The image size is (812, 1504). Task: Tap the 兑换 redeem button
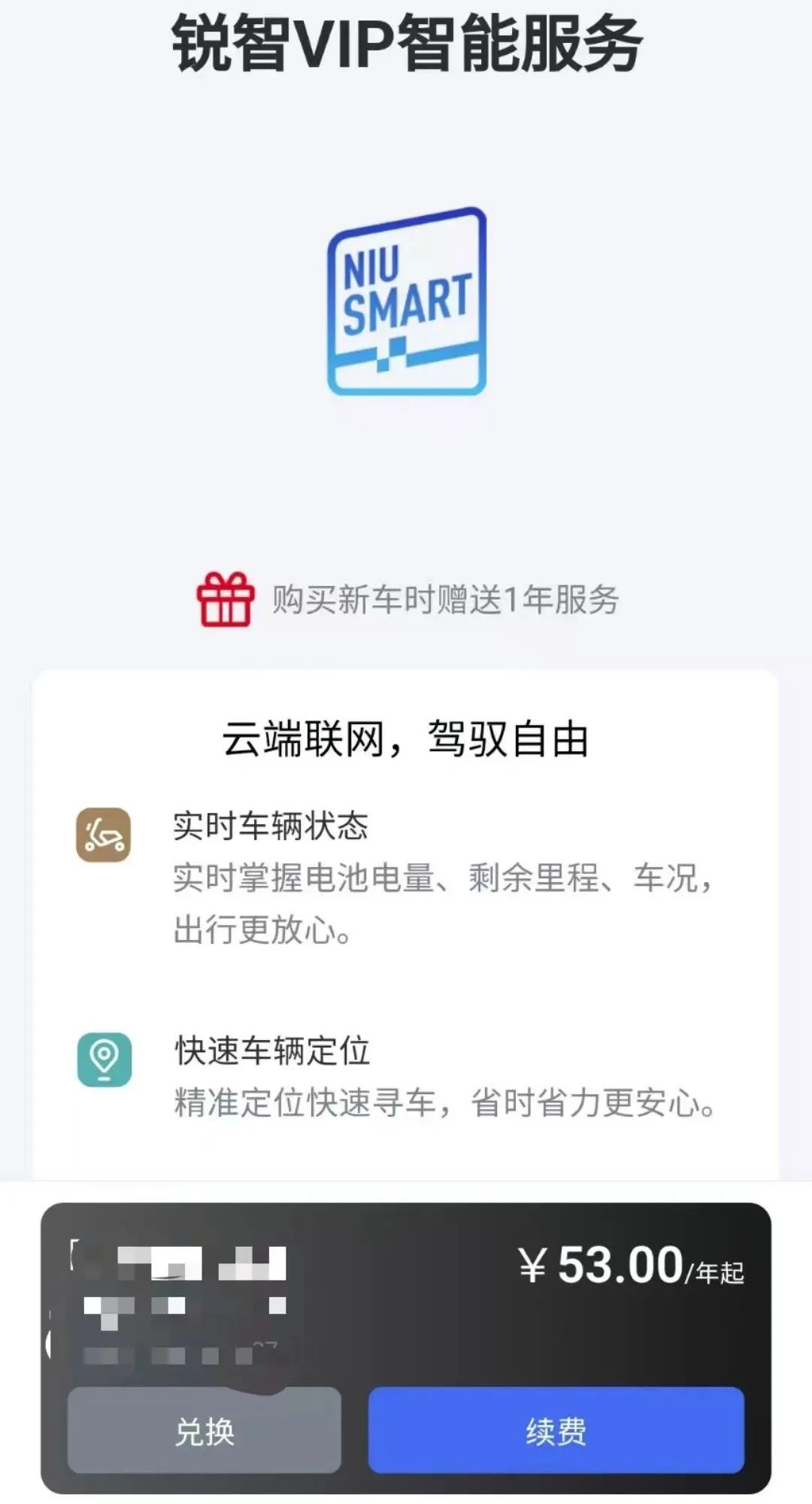pos(205,1431)
